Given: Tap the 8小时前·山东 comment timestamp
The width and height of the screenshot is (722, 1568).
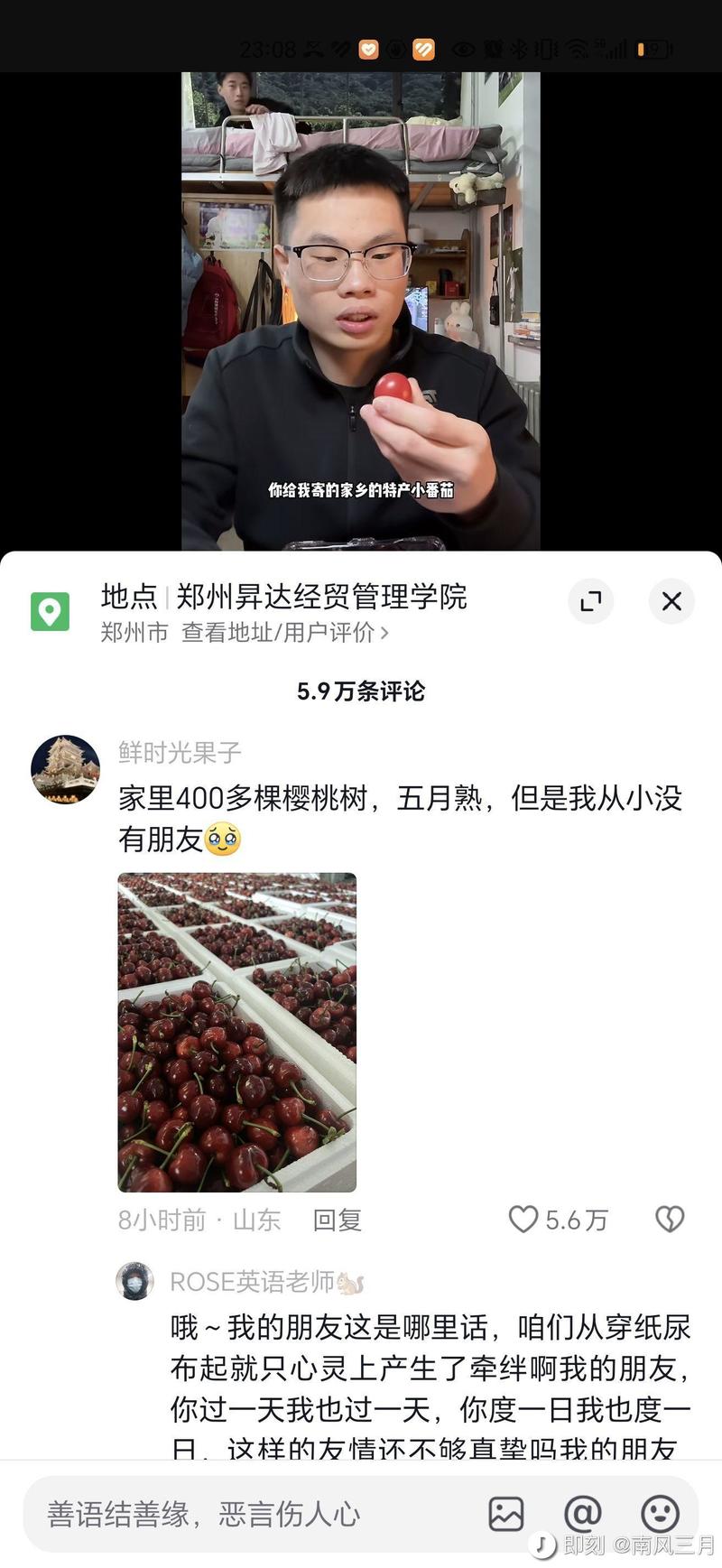Looking at the screenshot, I should pos(199,1220).
